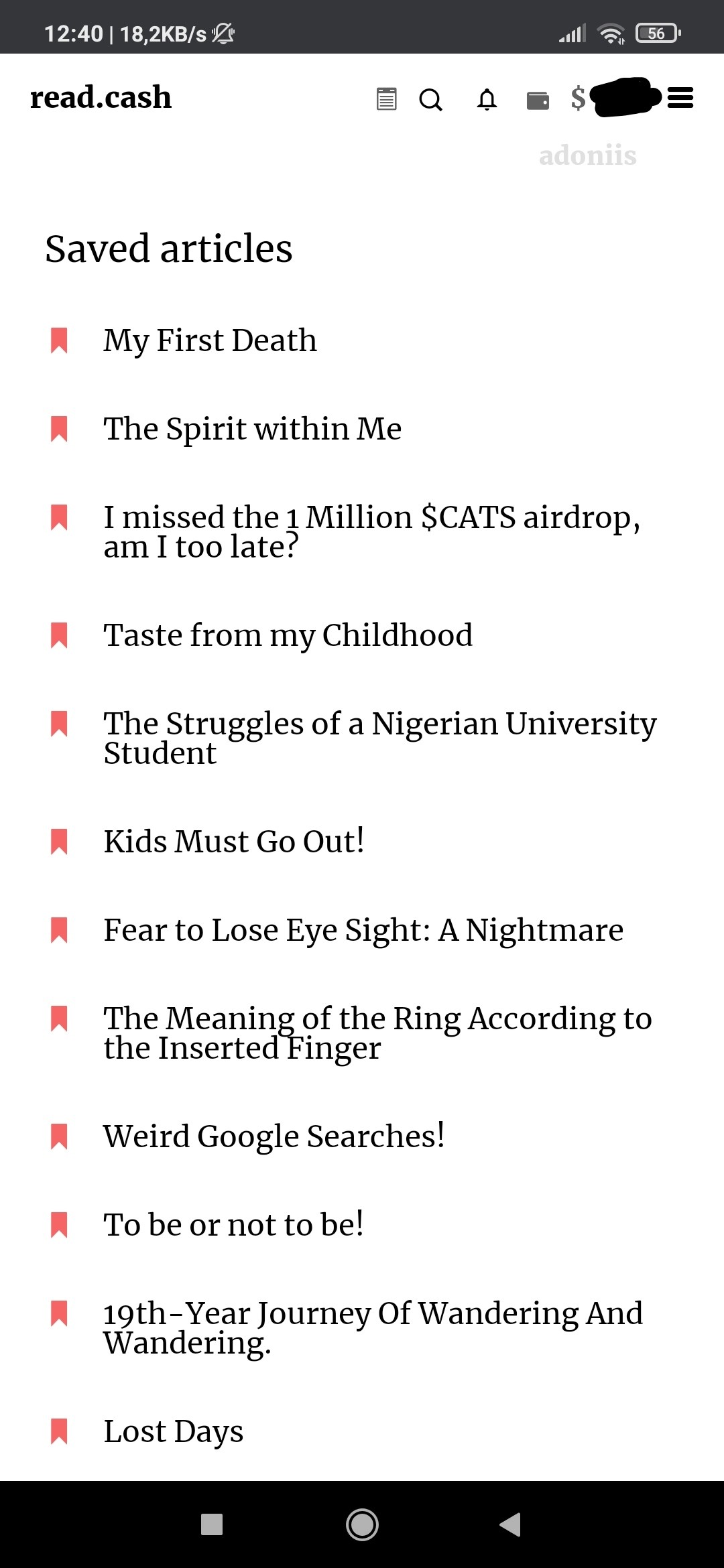Open the wallet icon
Viewport: 724px width, 1568px height.
pyautogui.click(x=538, y=100)
